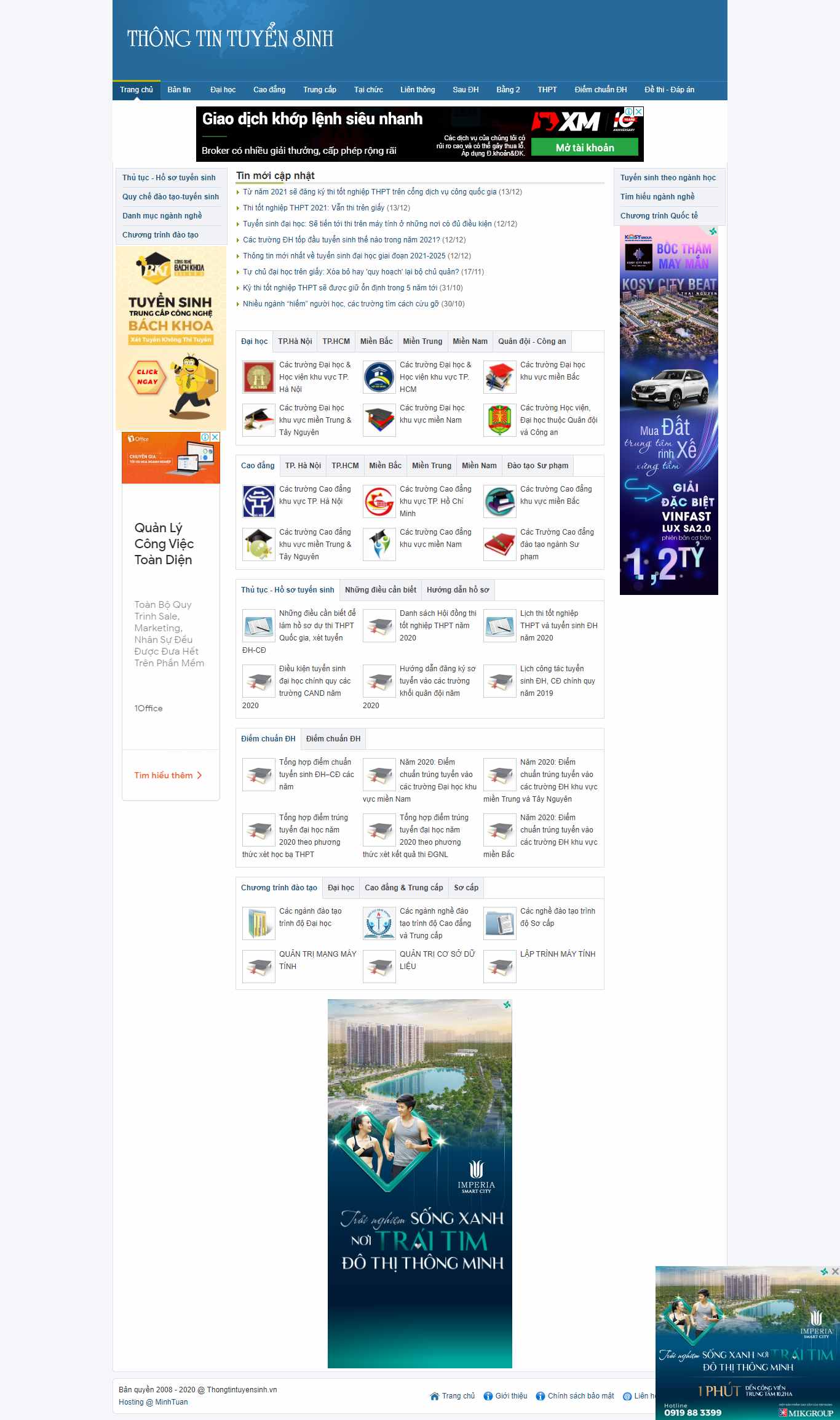Viewport: 840px width, 1420px height.
Task: Read news 'Thi tốt nghiệp THPT 2021: Vẫn thi trên giấy'
Action: pos(313,208)
